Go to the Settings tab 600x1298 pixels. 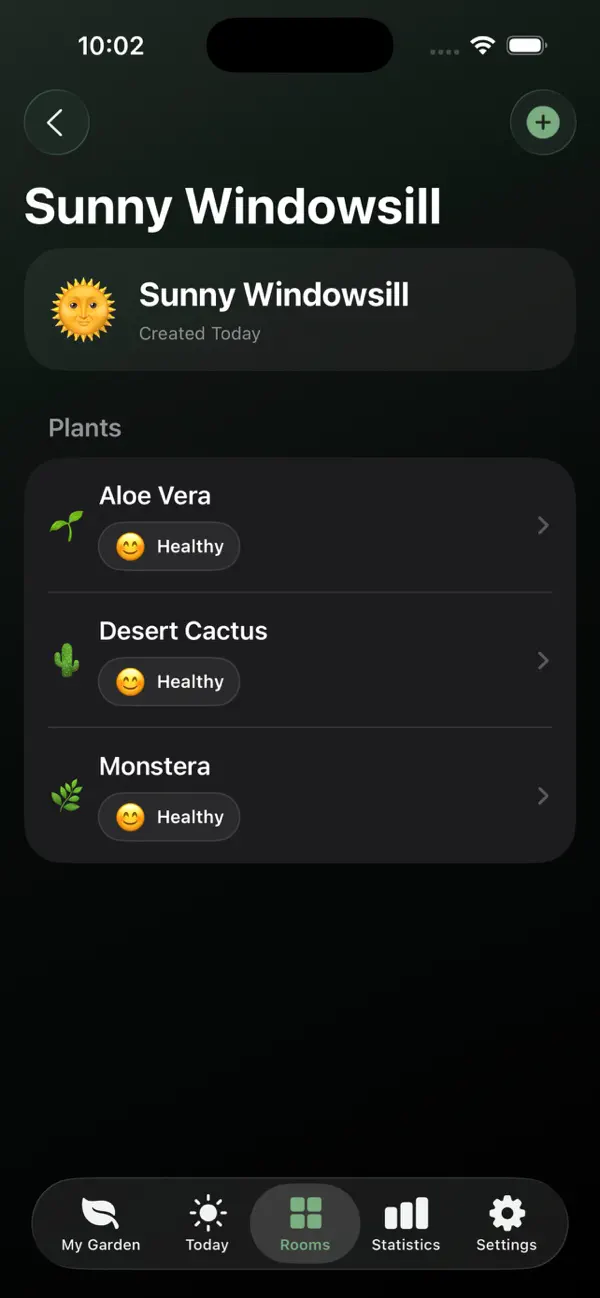pos(506,1224)
